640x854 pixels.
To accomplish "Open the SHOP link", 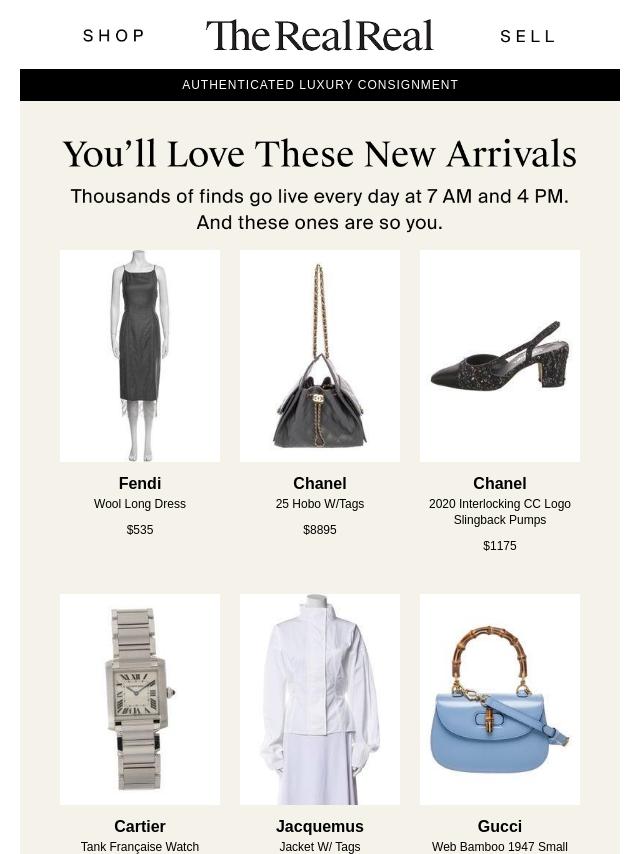I will (114, 36).
